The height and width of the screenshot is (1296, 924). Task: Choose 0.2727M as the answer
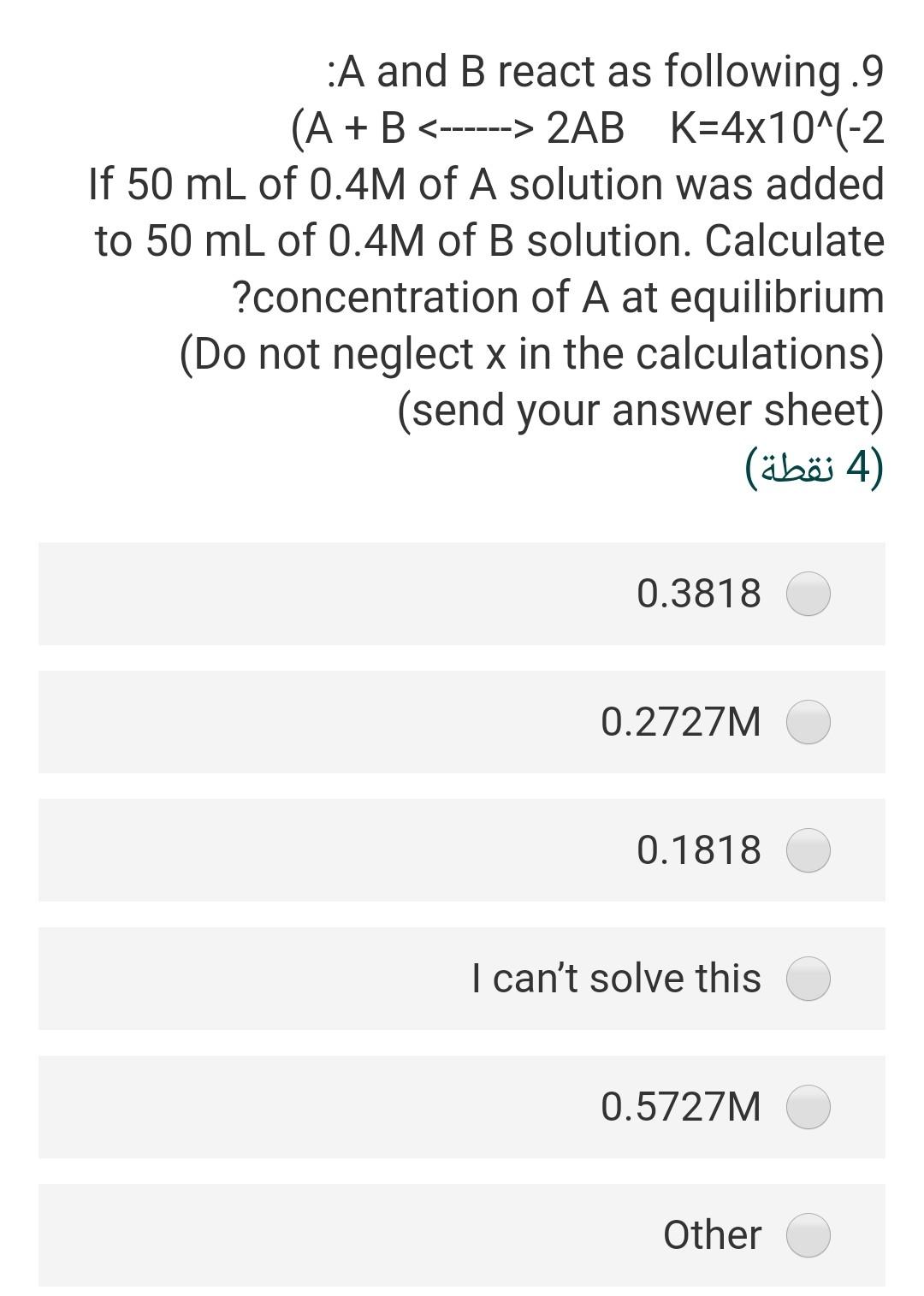pos(808,722)
